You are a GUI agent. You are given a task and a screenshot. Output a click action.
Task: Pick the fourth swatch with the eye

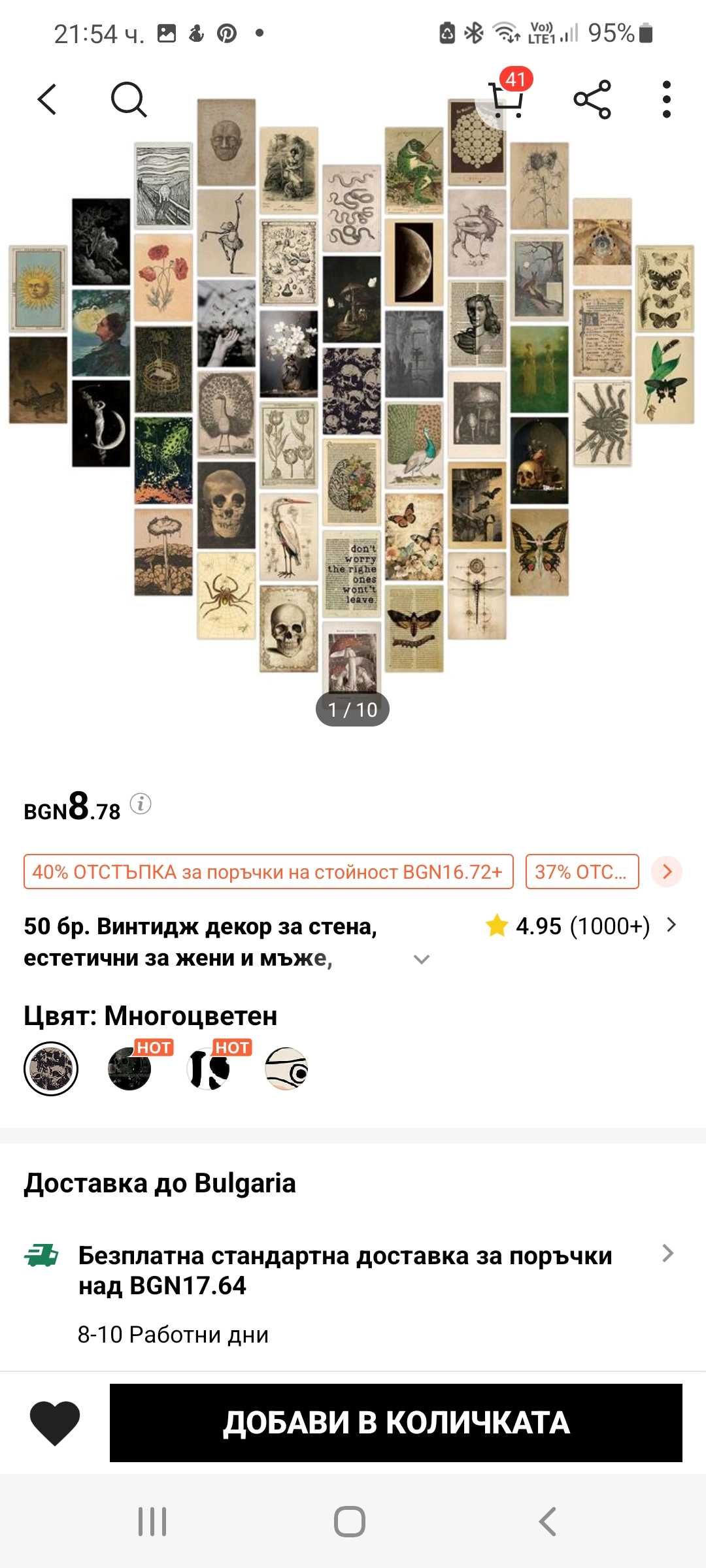[286, 1069]
